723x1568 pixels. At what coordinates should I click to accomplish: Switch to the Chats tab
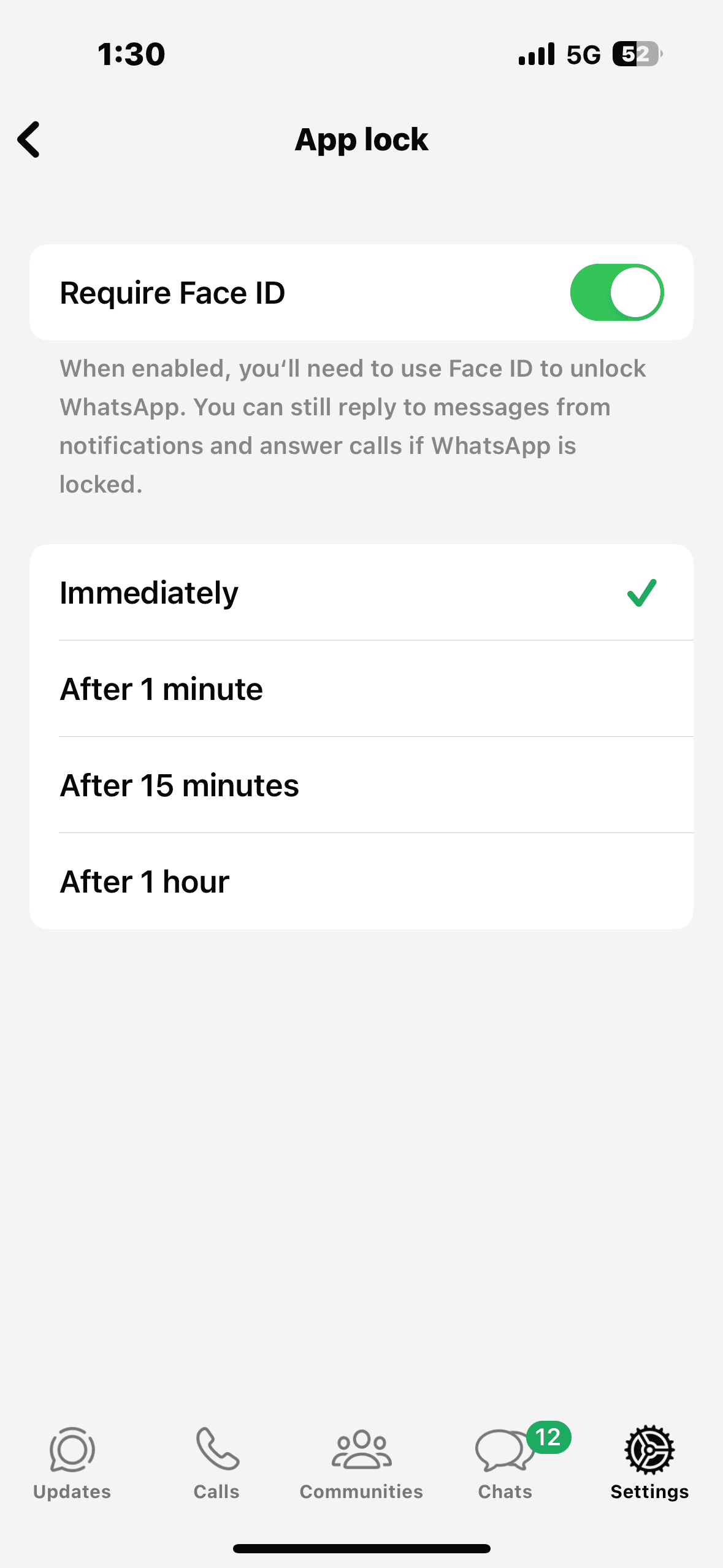[504, 1472]
